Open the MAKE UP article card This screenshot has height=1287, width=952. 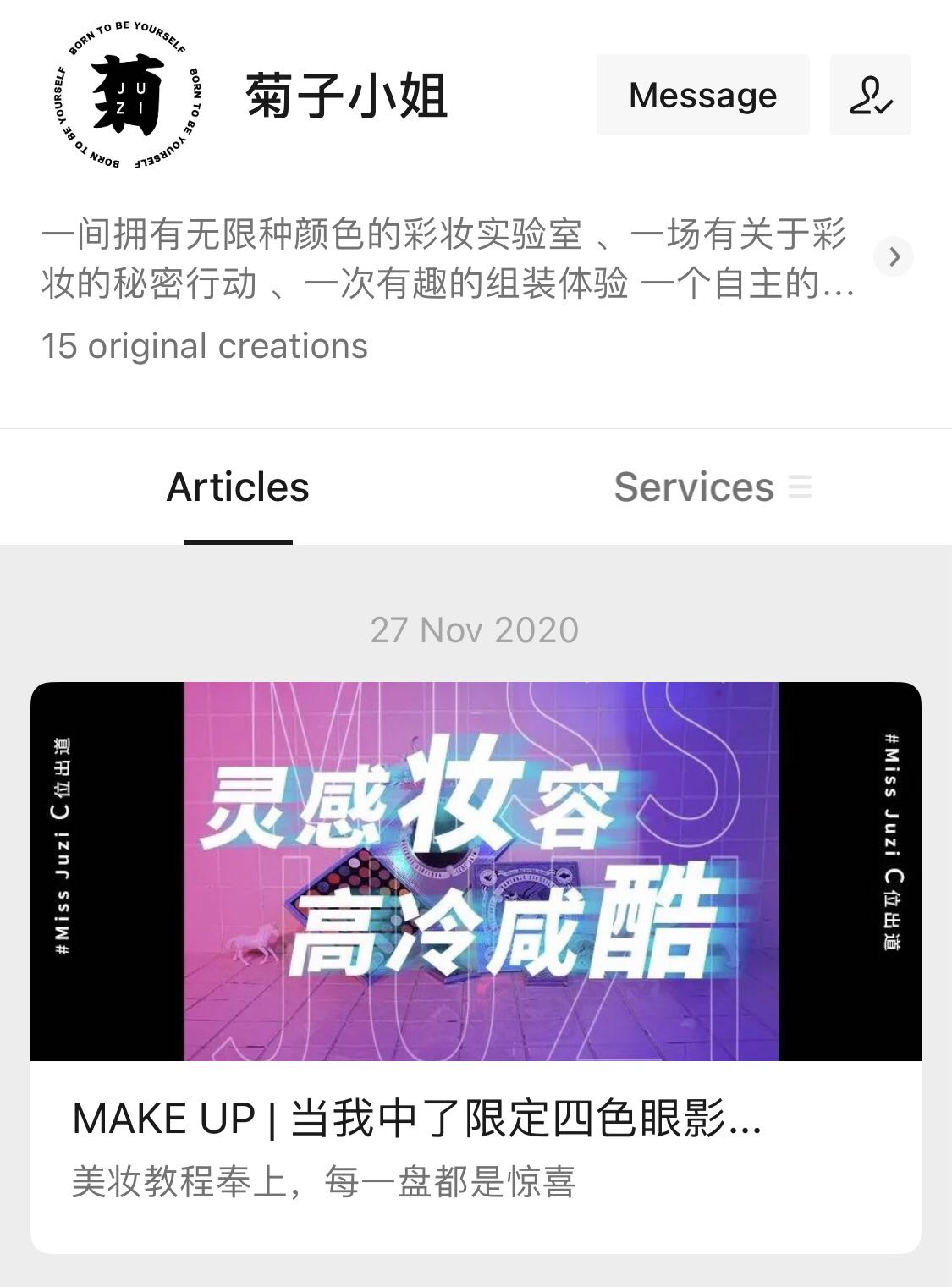coord(476,965)
